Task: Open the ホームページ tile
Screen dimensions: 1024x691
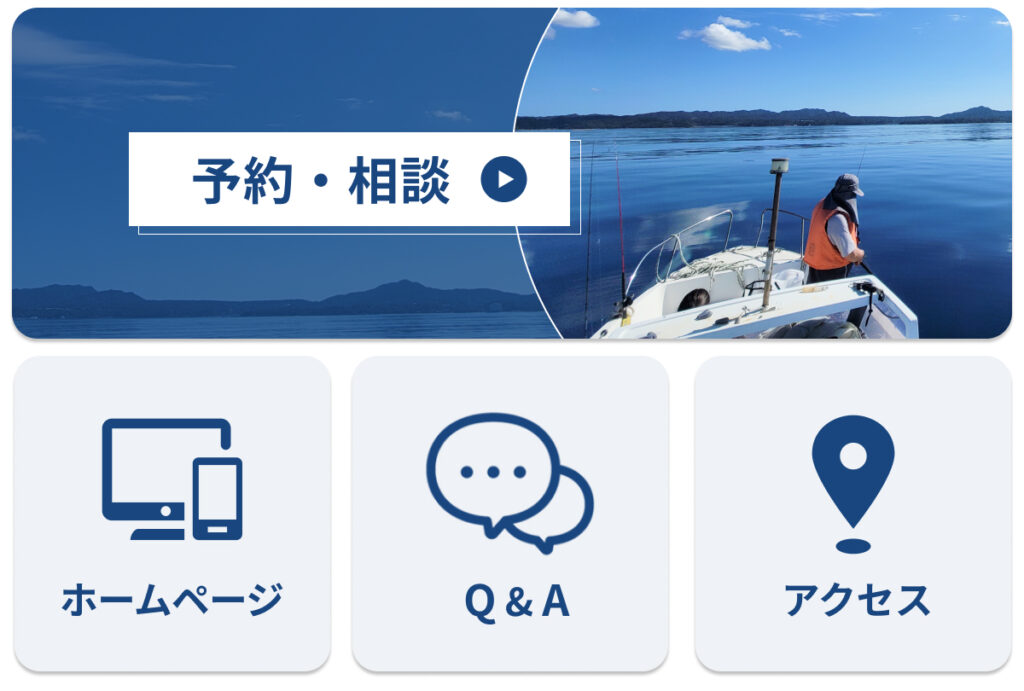Action: 171,514
